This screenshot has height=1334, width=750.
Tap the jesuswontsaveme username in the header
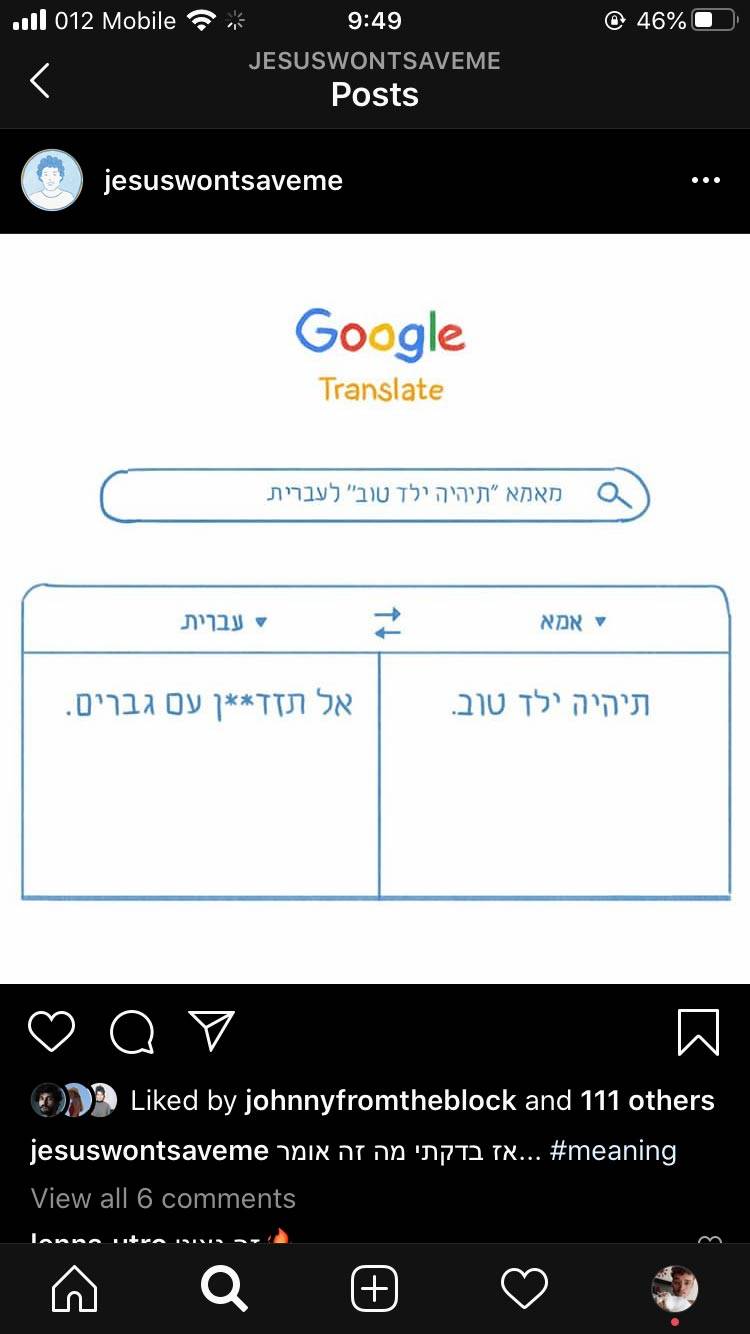pyautogui.click(x=223, y=181)
